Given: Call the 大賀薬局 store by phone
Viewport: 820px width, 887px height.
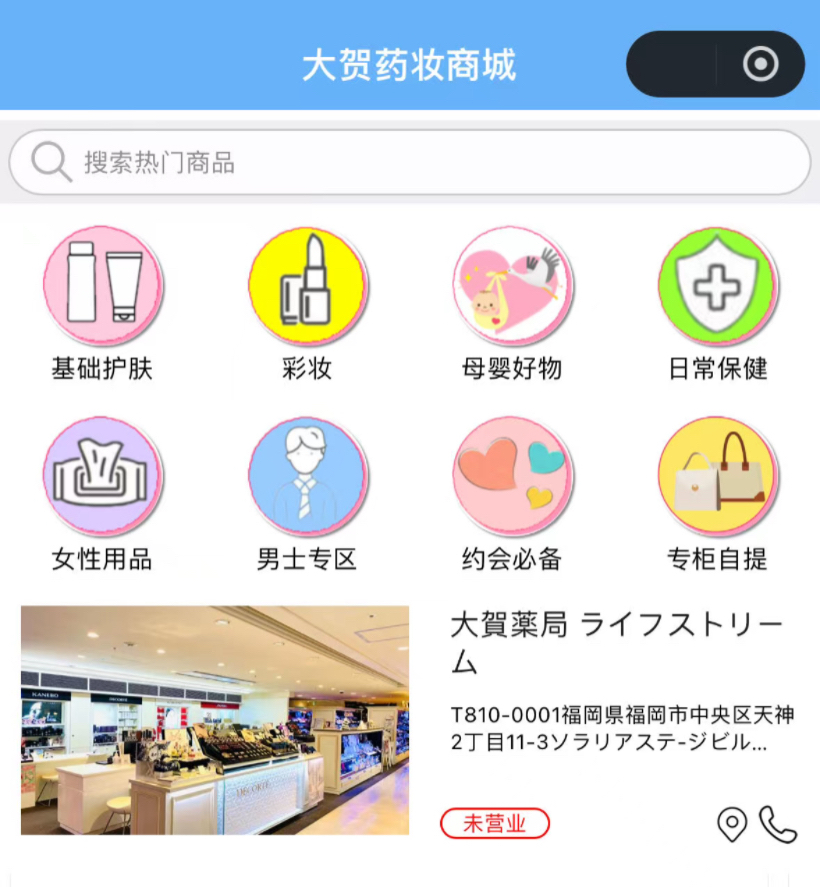Looking at the screenshot, I should click(x=778, y=825).
